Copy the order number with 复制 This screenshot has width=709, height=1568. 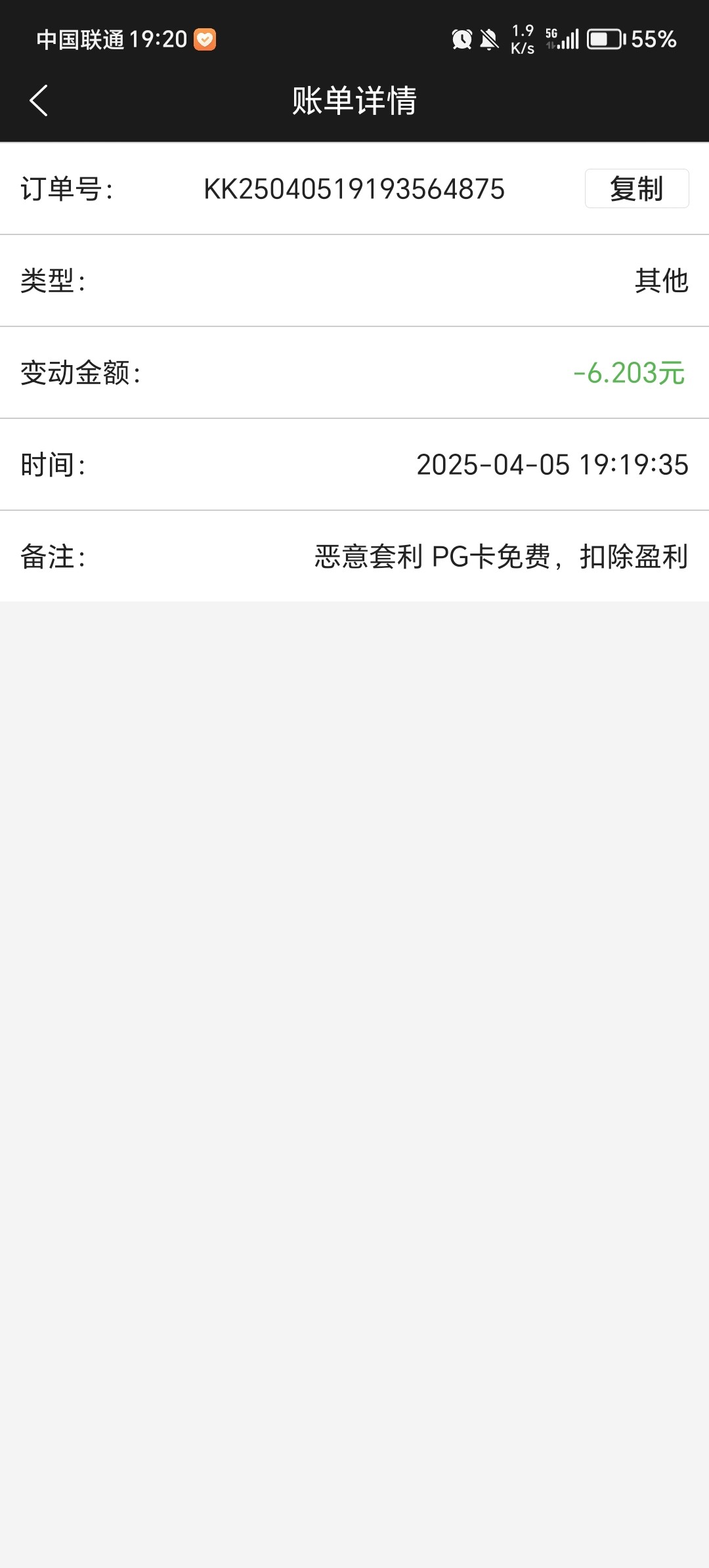(x=636, y=189)
